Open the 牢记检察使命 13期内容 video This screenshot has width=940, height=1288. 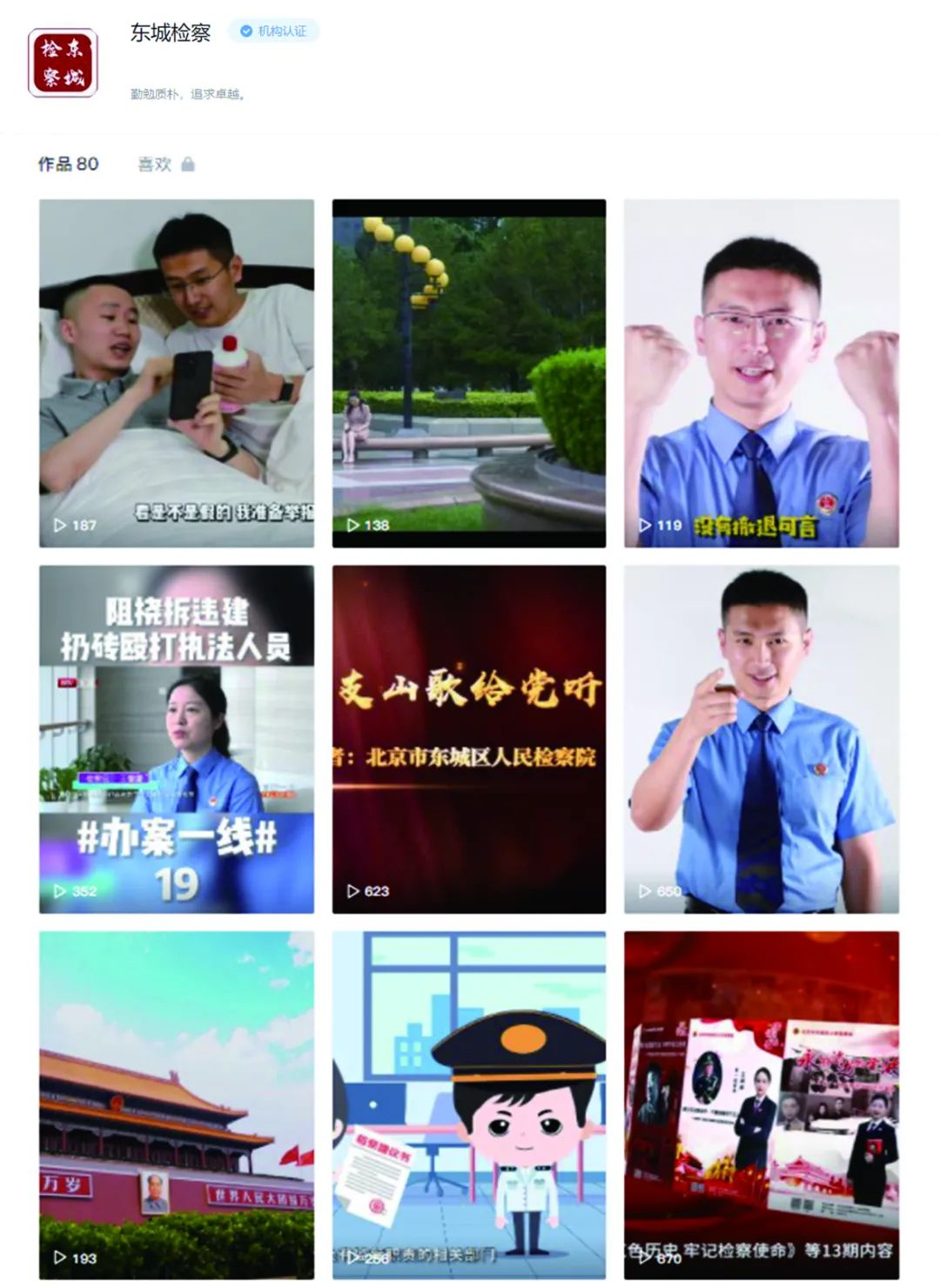(x=762, y=1104)
